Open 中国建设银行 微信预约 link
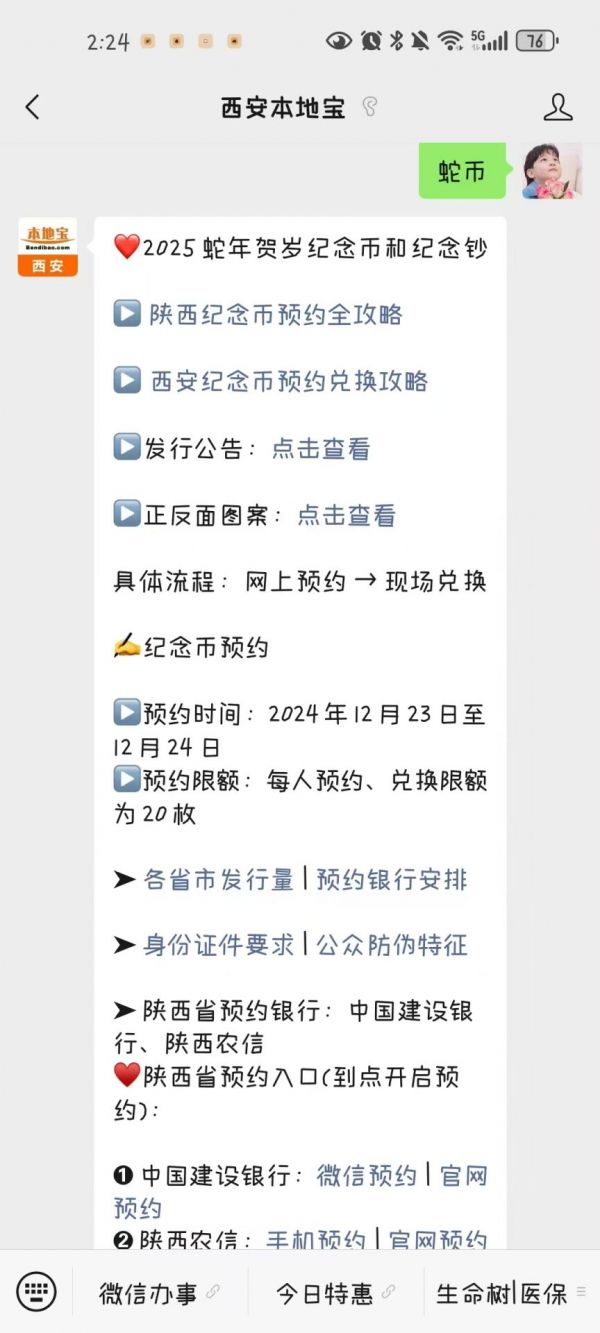The image size is (600, 1333). pos(367,1176)
